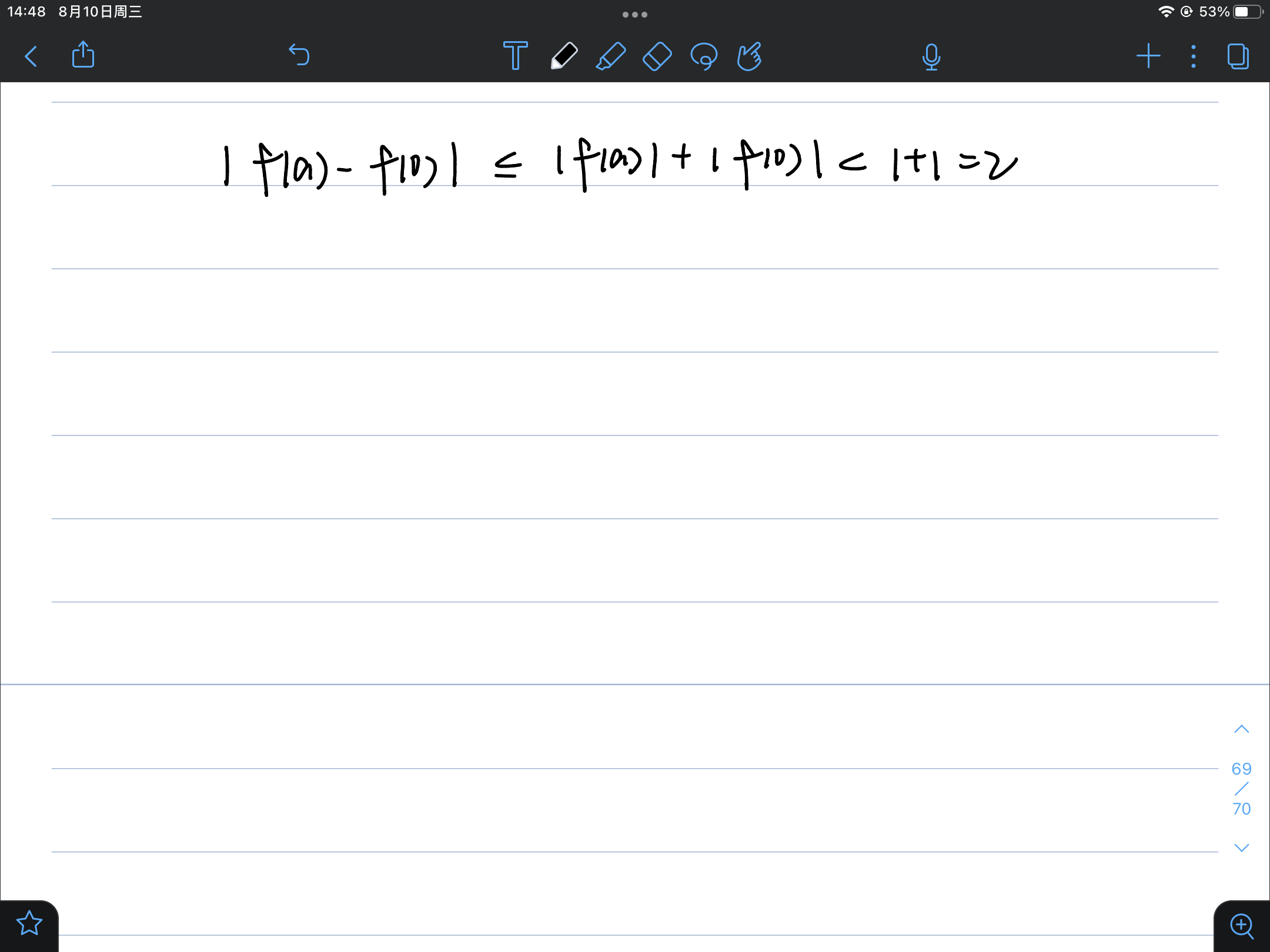Choose the eraser tool
The width and height of the screenshot is (1270, 952).
coord(657,56)
